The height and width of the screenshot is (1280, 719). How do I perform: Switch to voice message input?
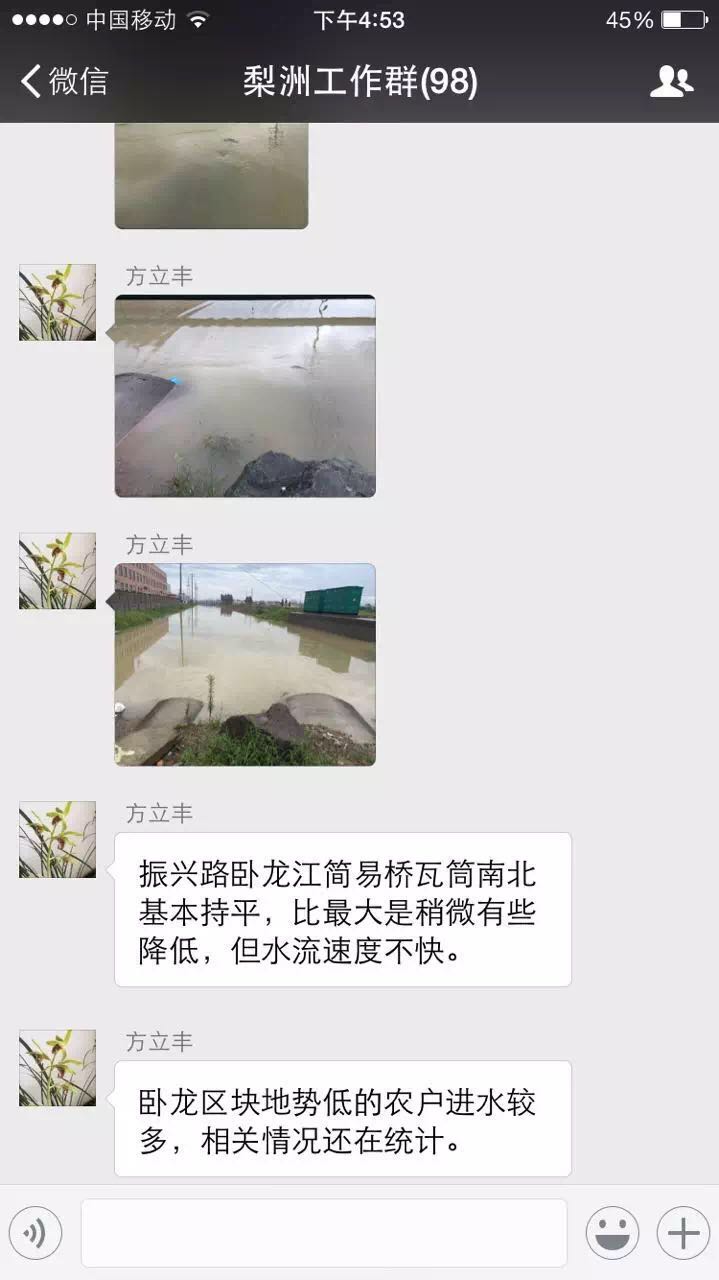(35, 1233)
